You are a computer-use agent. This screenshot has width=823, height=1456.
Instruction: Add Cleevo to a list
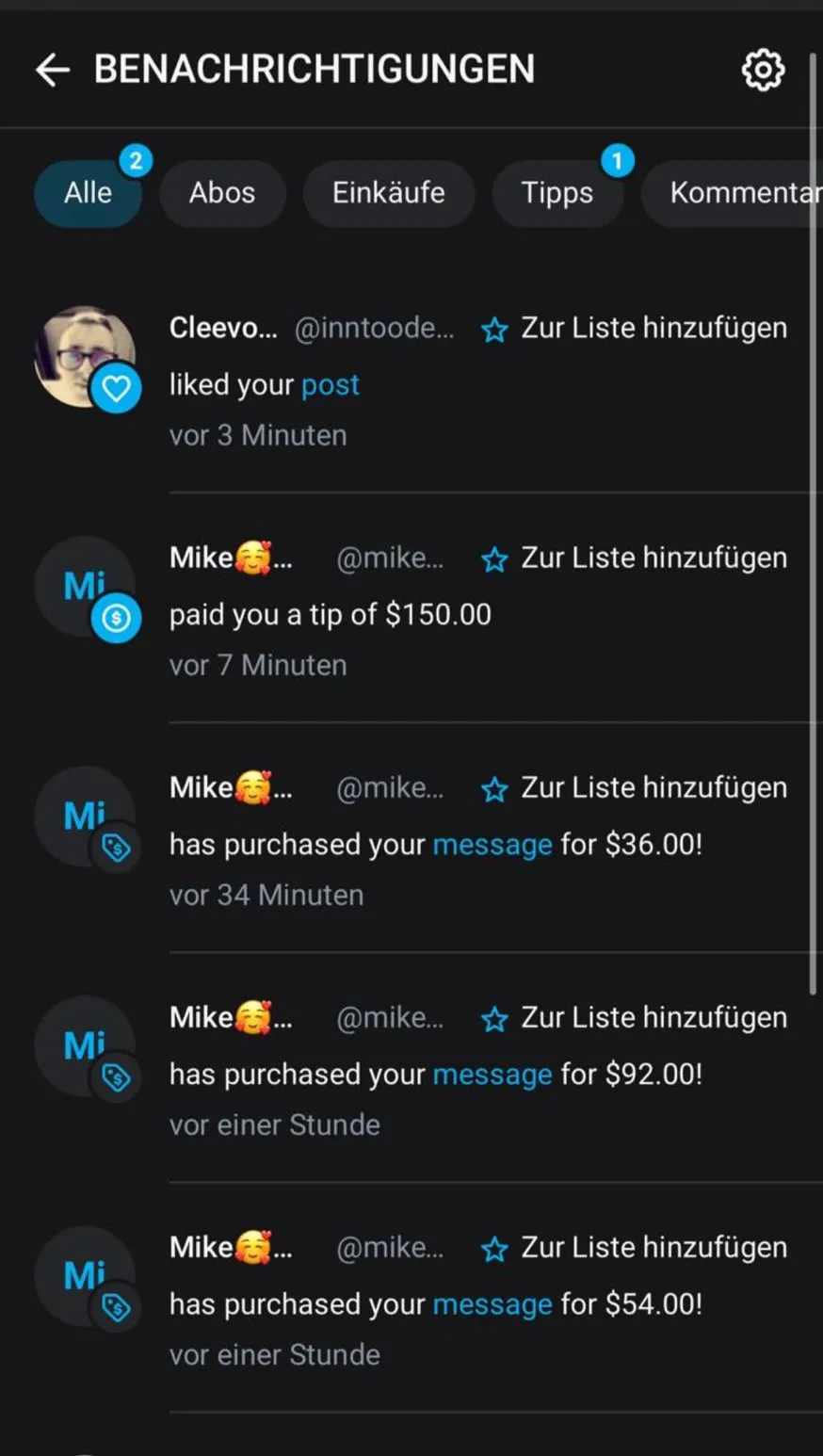(x=634, y=328)
